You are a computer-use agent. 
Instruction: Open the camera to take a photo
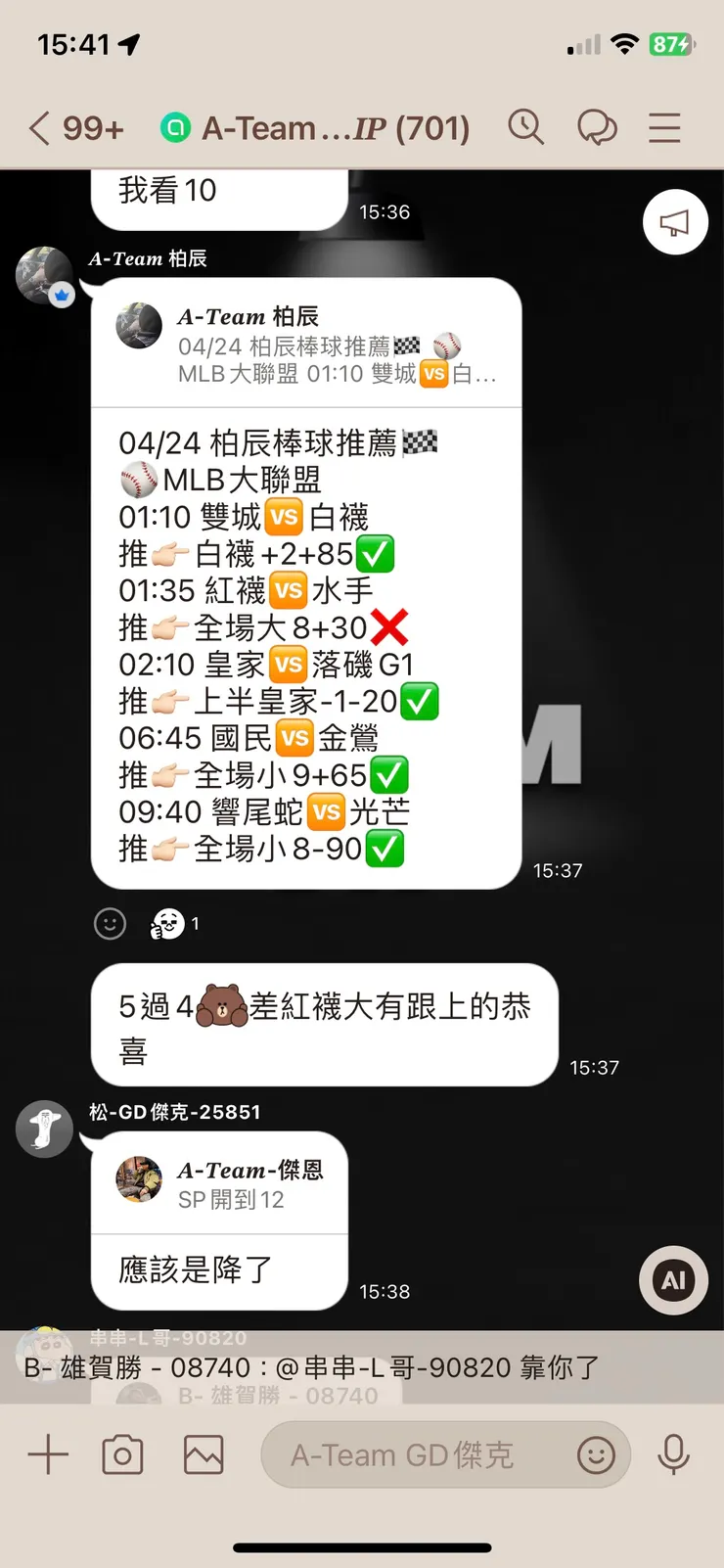pyautogui.click(x=122, y=1454)
